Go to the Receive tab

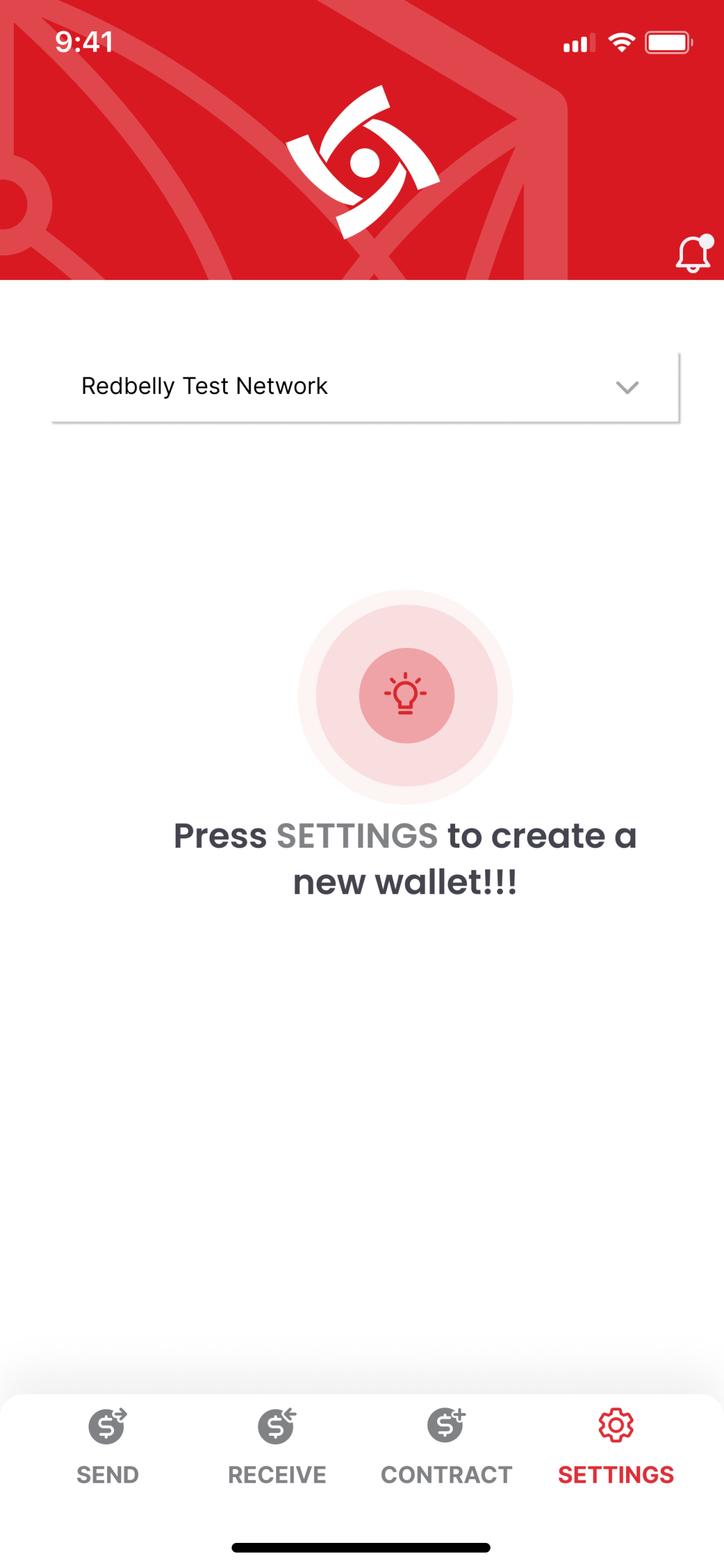point(277,1447)
